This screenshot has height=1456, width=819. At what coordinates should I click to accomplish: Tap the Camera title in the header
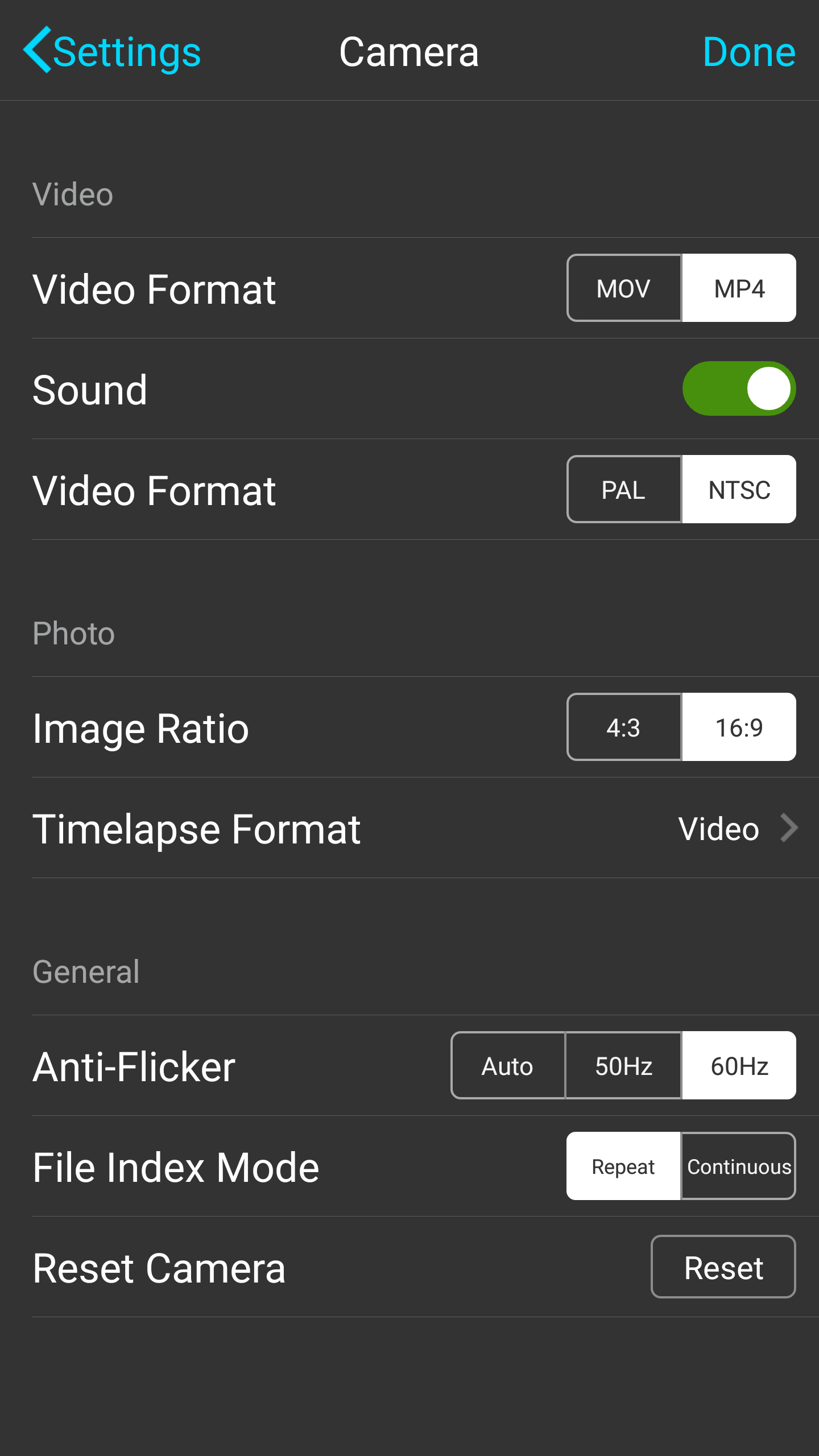(x=409, y=52)
